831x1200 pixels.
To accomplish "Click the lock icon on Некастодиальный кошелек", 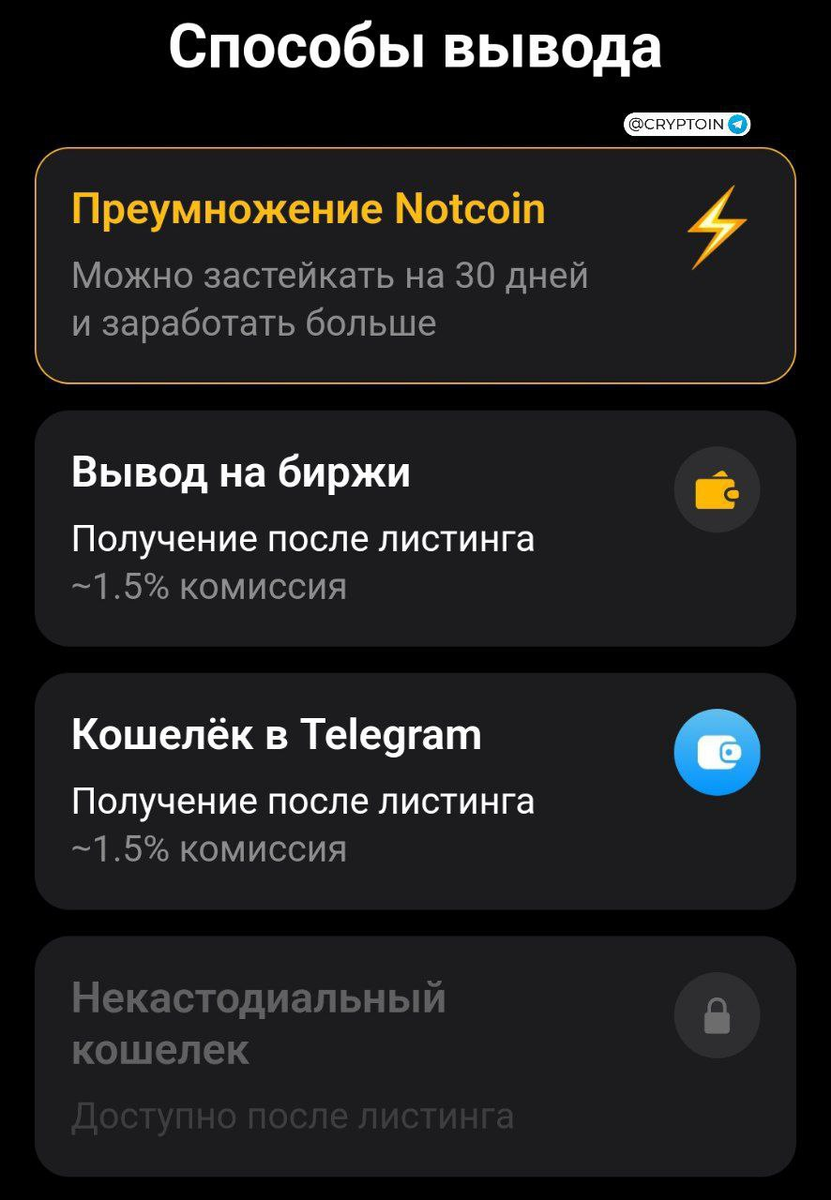I will pos(717,1015).
